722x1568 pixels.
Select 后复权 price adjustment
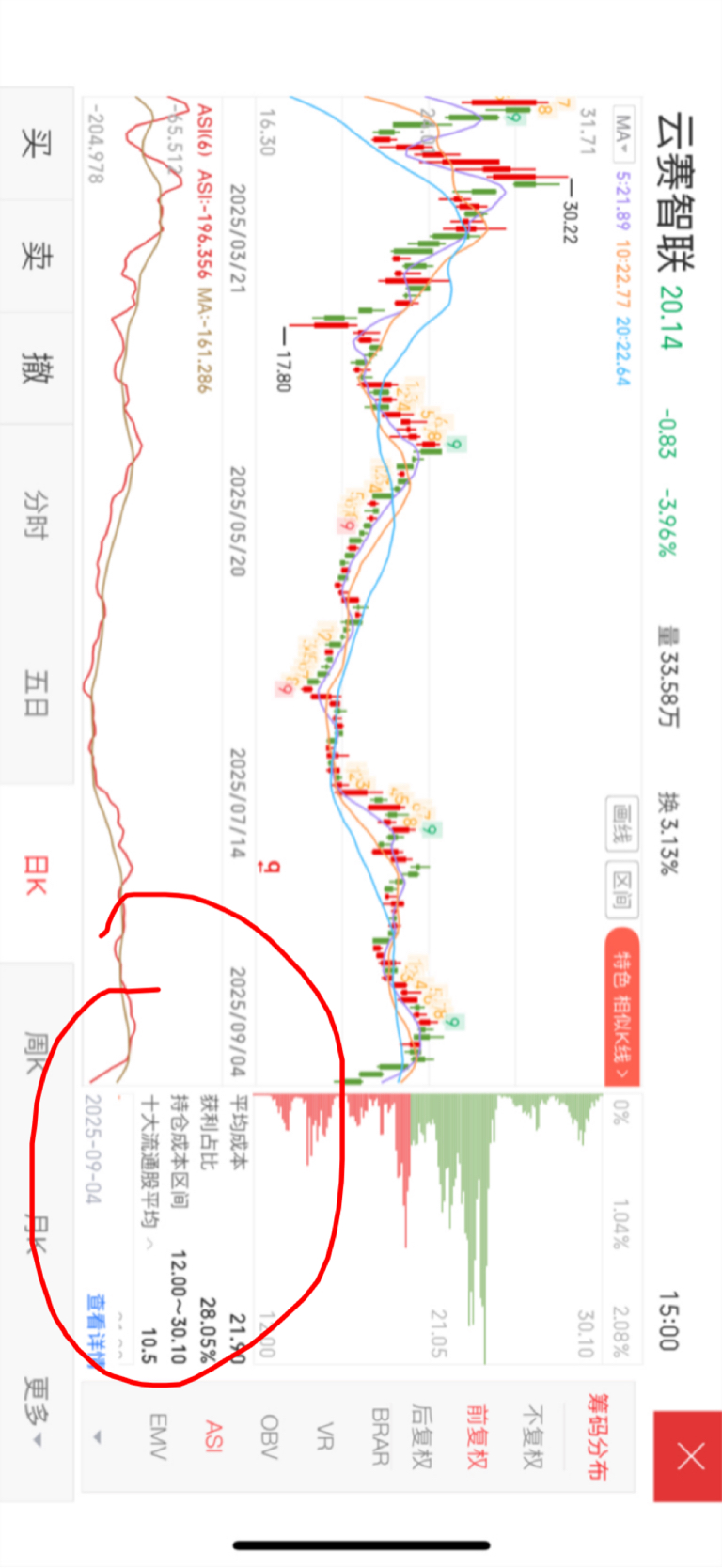pos(425,1436)
